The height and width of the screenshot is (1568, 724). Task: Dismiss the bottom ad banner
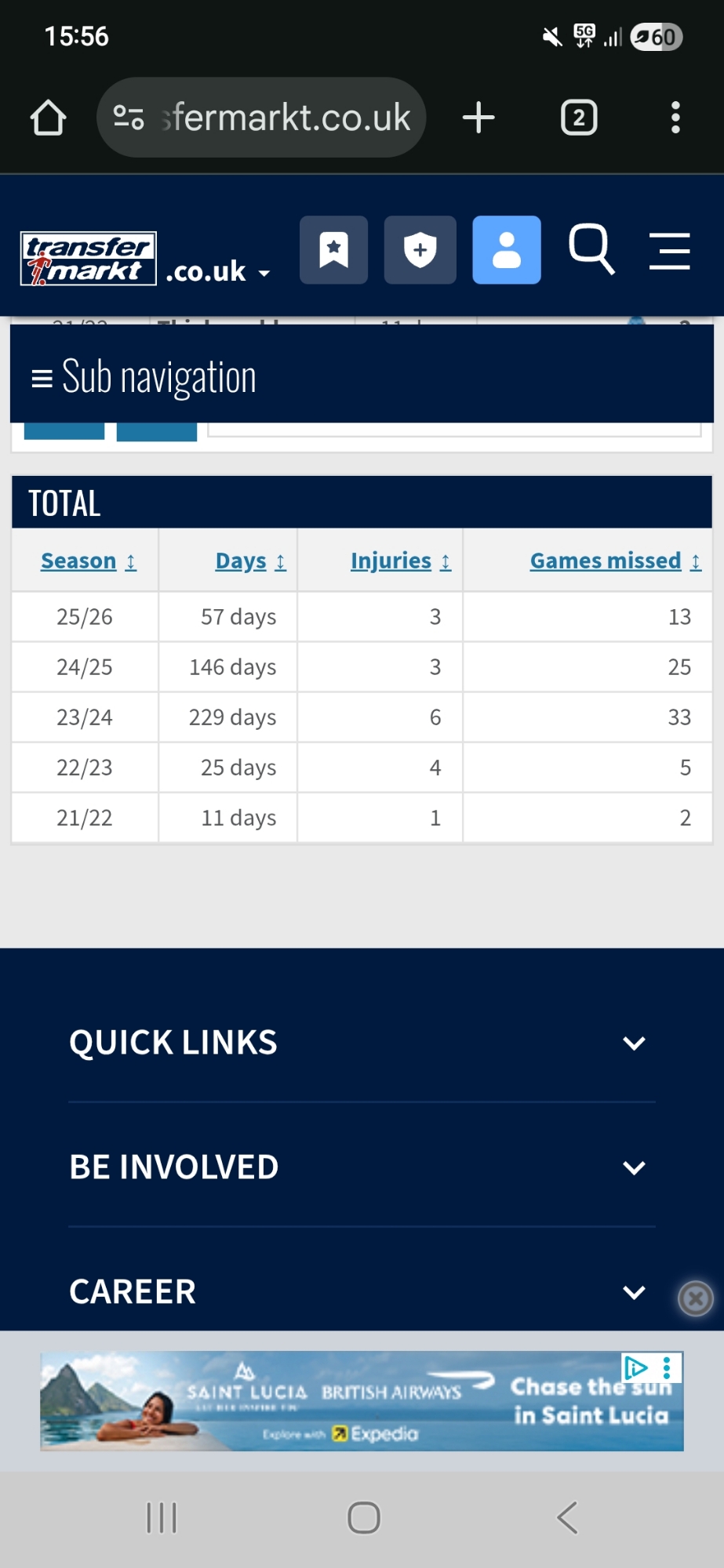point(695,1298)
